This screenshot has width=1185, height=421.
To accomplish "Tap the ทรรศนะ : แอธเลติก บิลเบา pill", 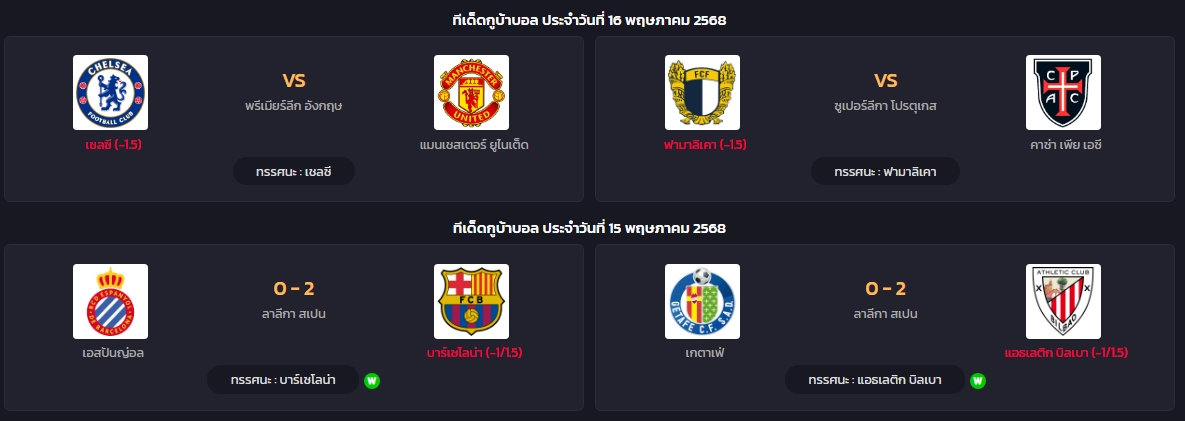I will pyautogui.click(x=875, y=380).
